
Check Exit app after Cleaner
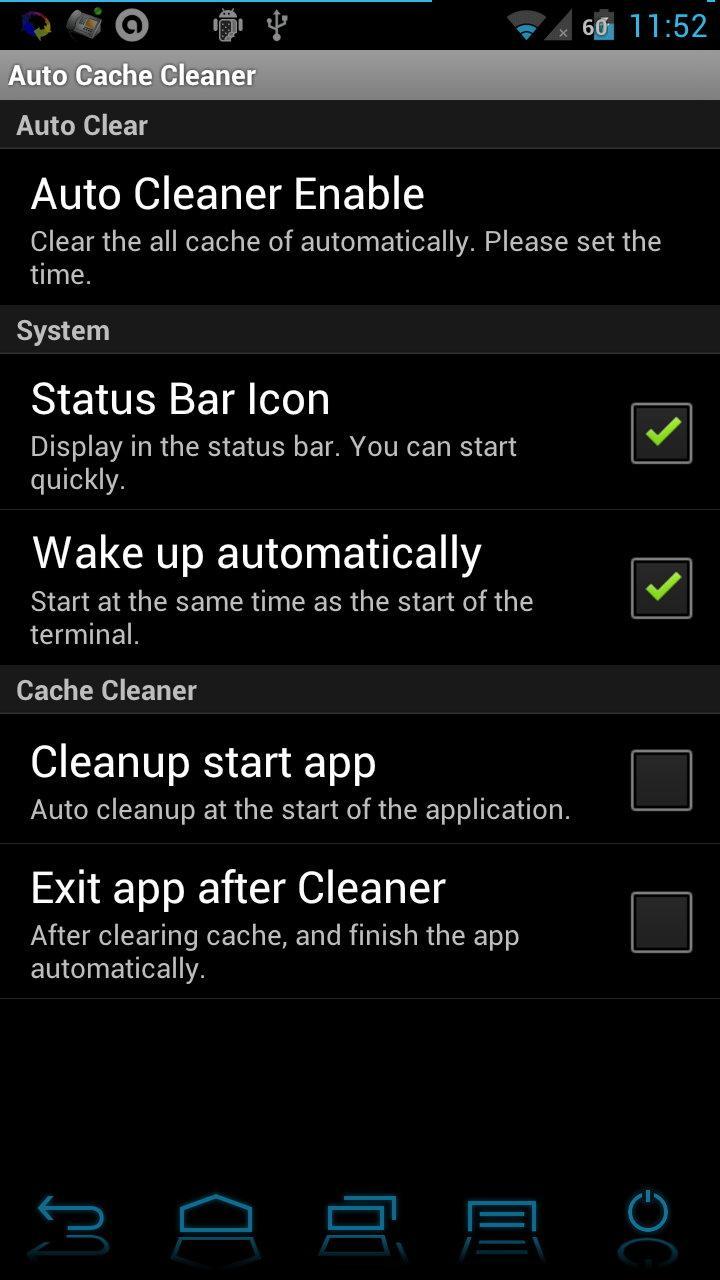coord(661,920)
